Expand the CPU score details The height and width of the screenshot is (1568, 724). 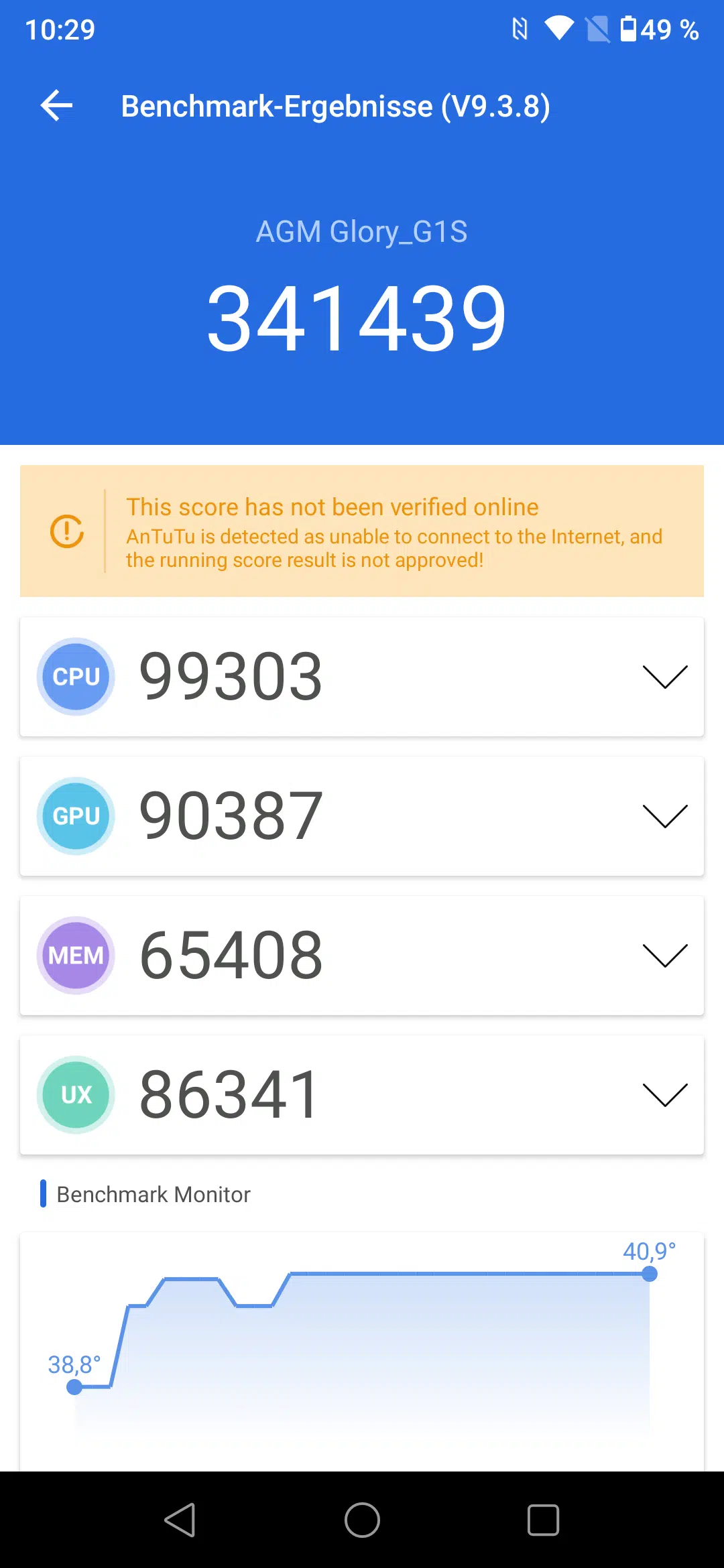tap(664, 677)
